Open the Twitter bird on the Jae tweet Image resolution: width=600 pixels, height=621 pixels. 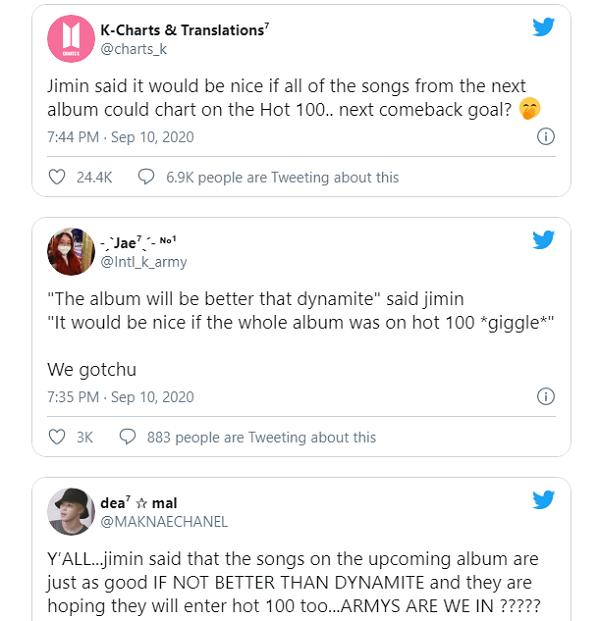[x=543, y=240]
